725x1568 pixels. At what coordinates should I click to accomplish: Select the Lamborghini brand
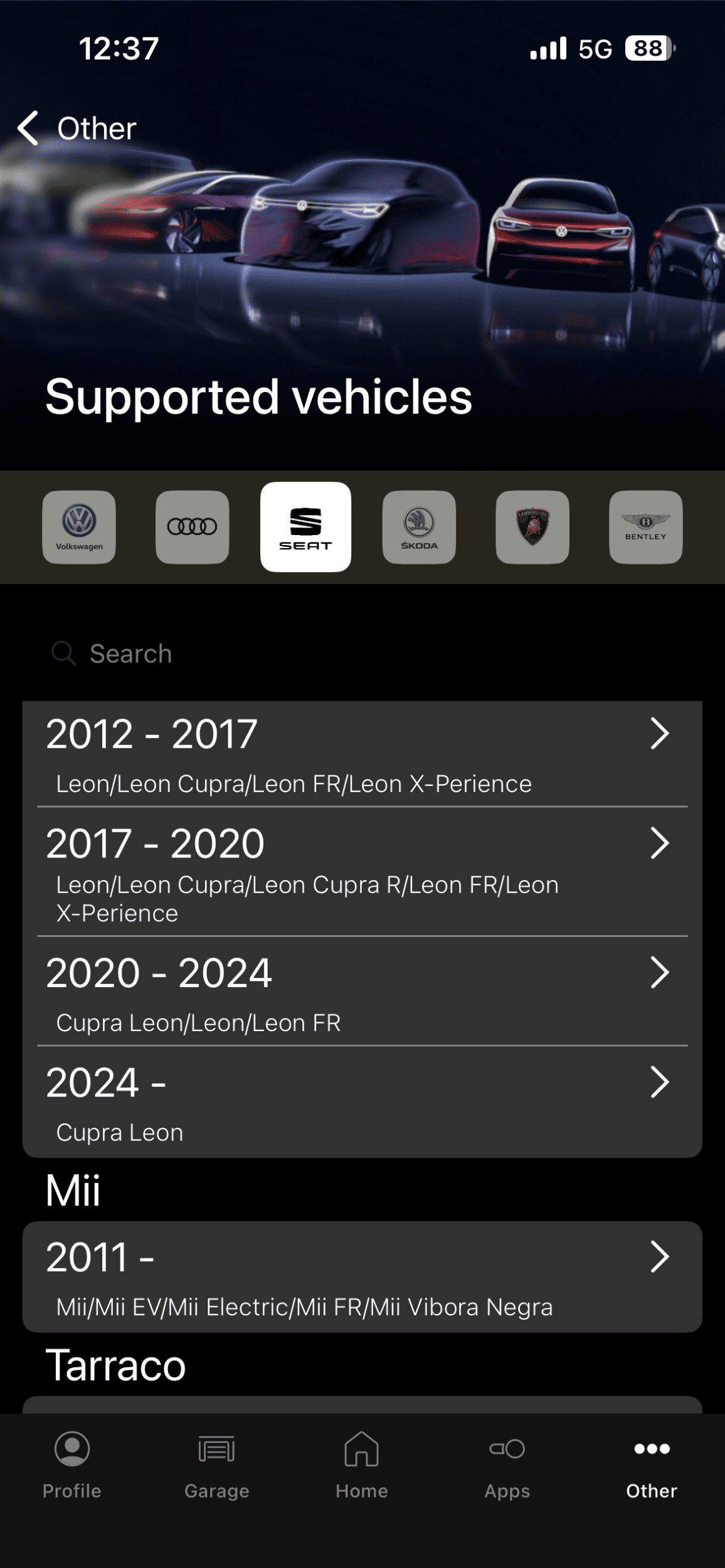[532, 527]
